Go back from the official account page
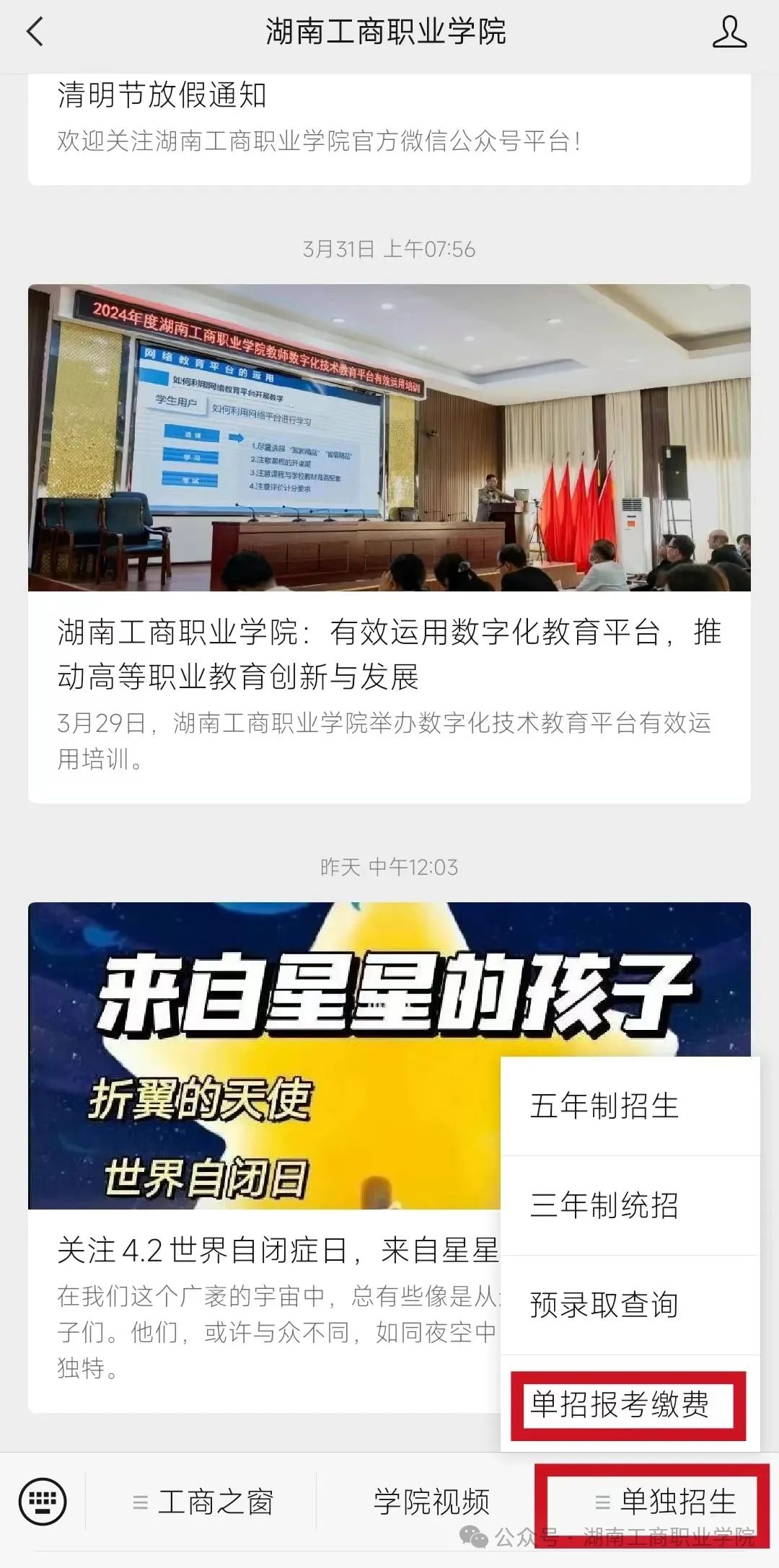 point(35,32)
